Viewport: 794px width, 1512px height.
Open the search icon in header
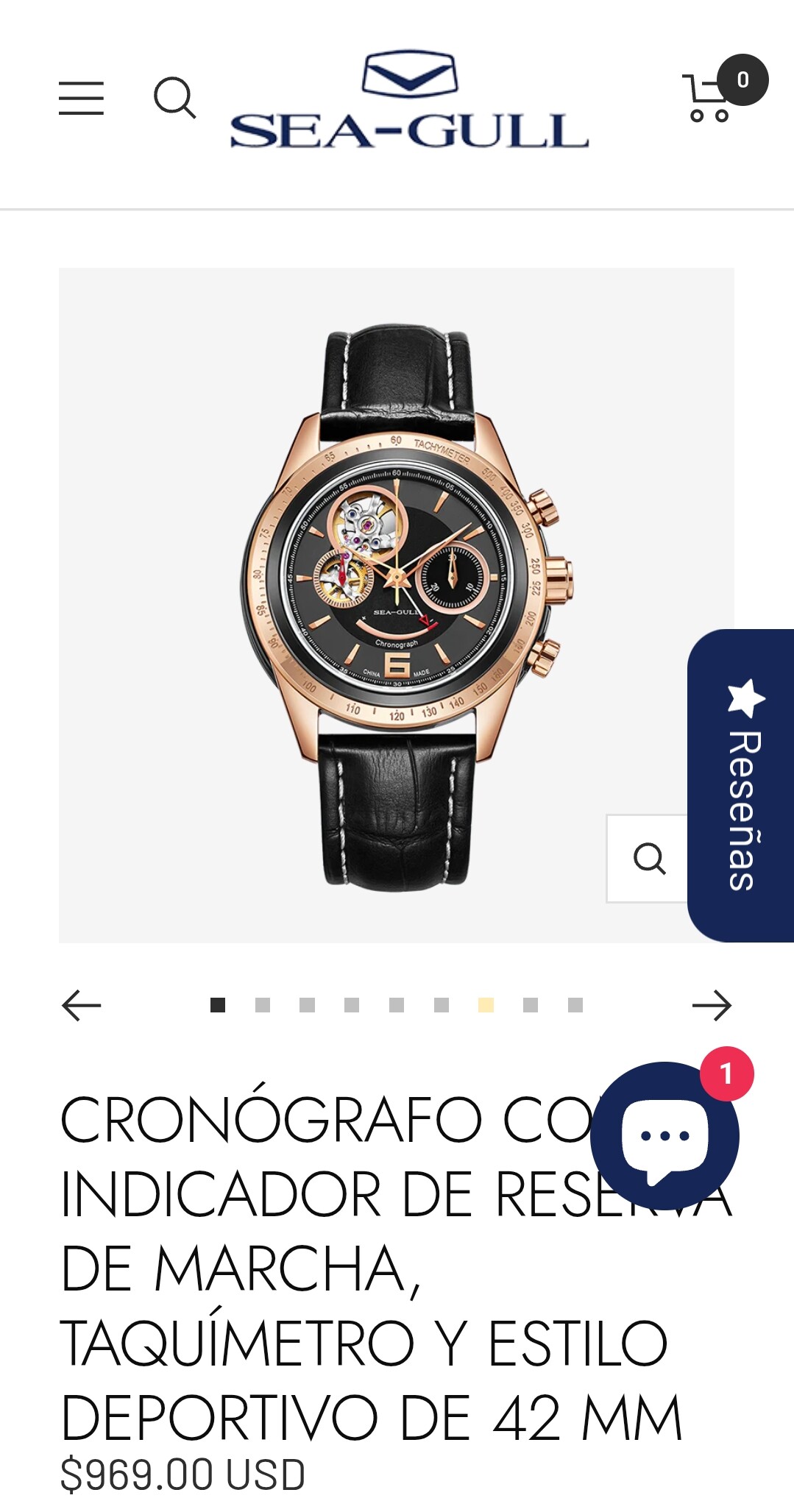click(174, 98)
